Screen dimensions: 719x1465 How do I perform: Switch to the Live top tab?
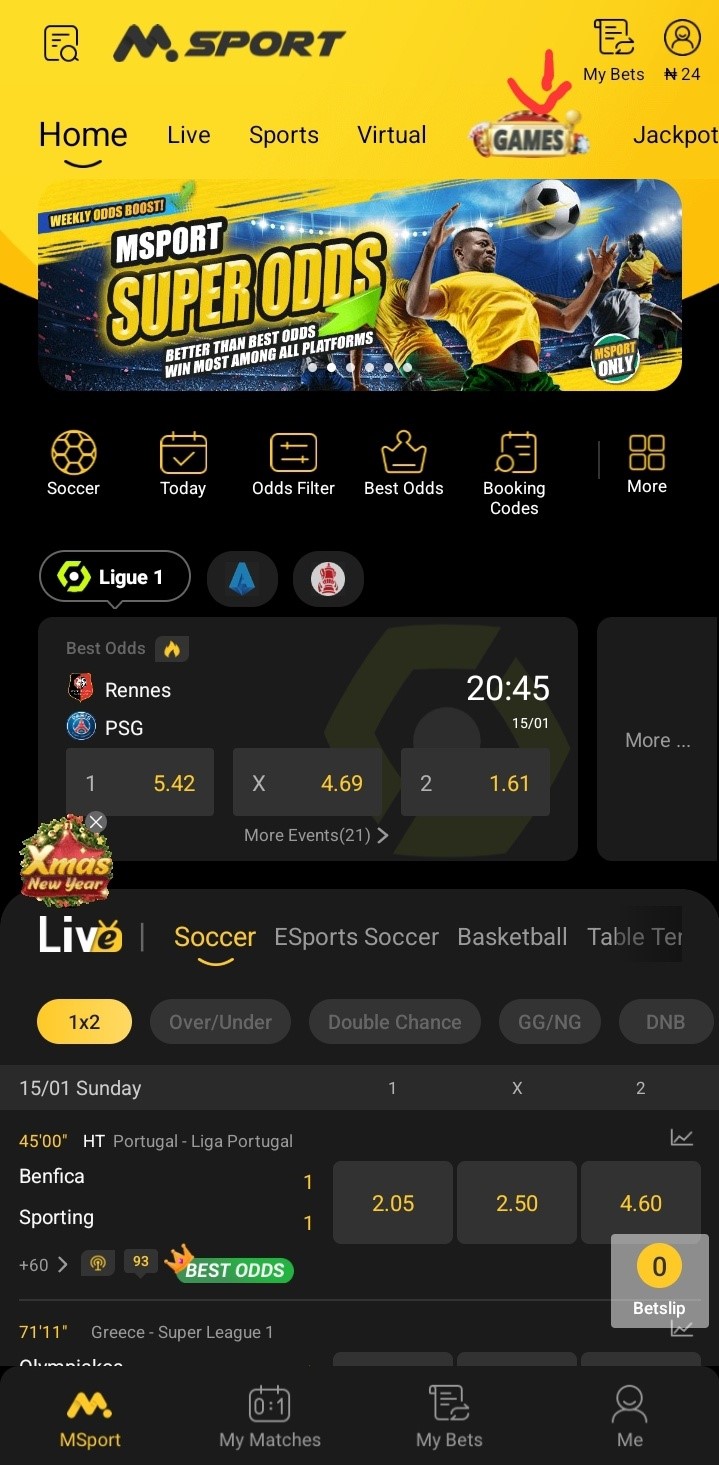click(188, 135)
